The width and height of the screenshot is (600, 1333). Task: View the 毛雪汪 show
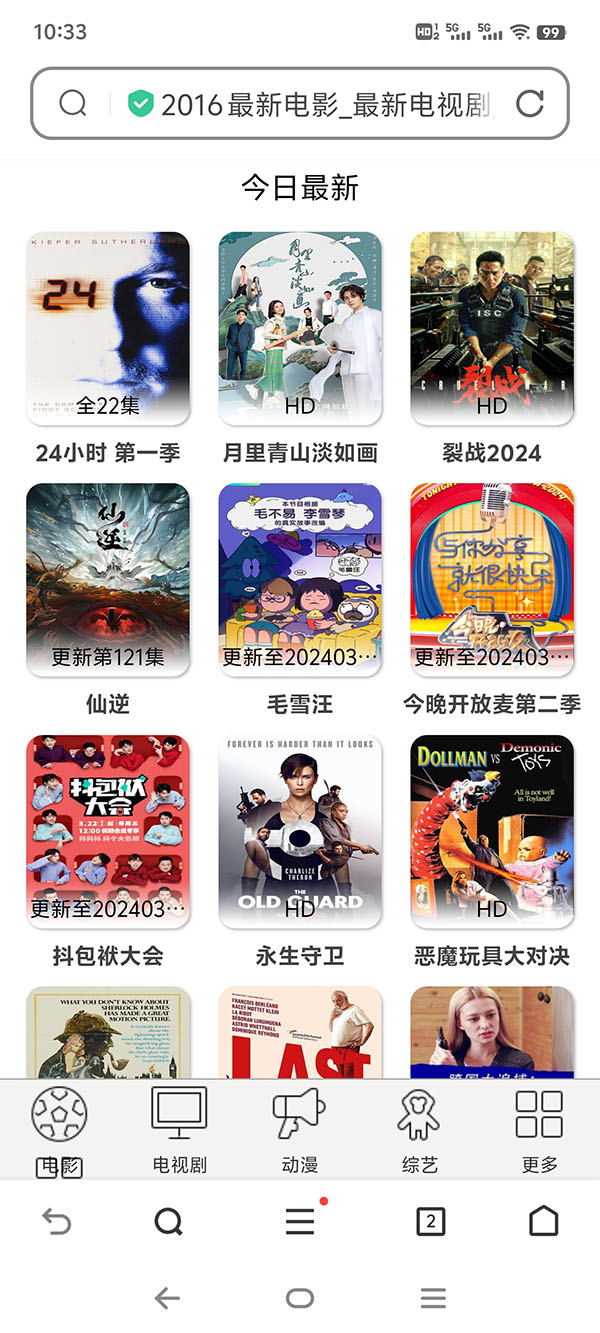pos(300,579)
